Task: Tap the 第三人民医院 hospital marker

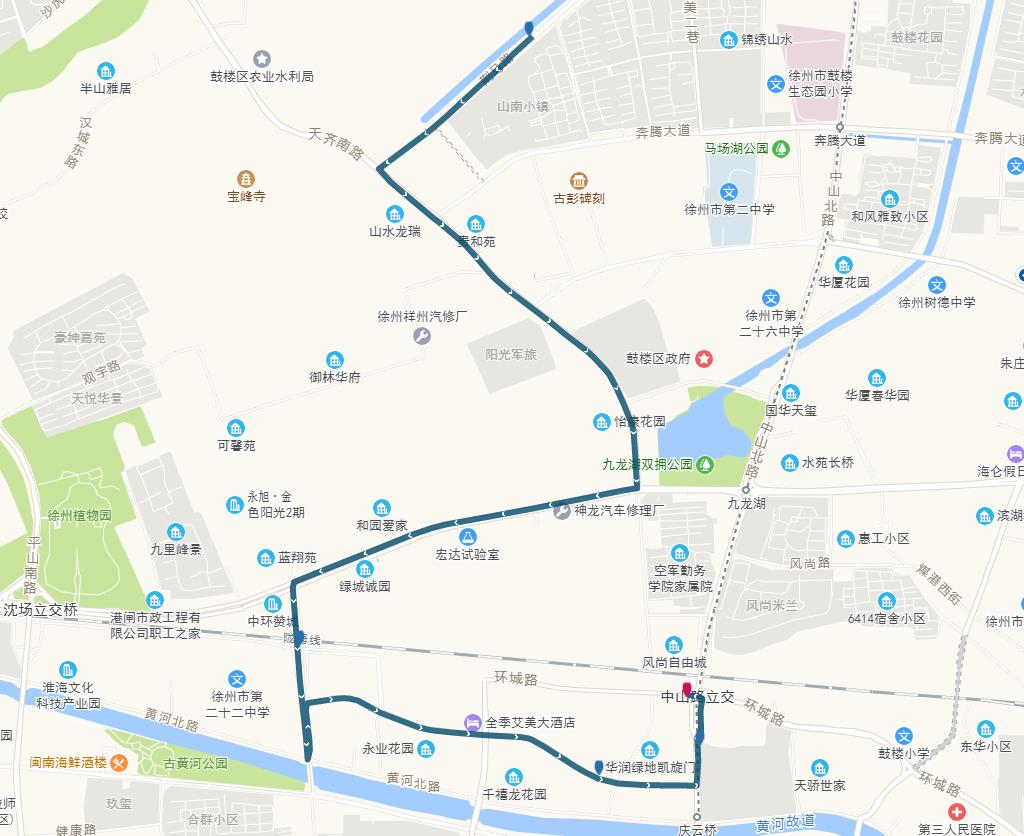Action: point(957,811)
